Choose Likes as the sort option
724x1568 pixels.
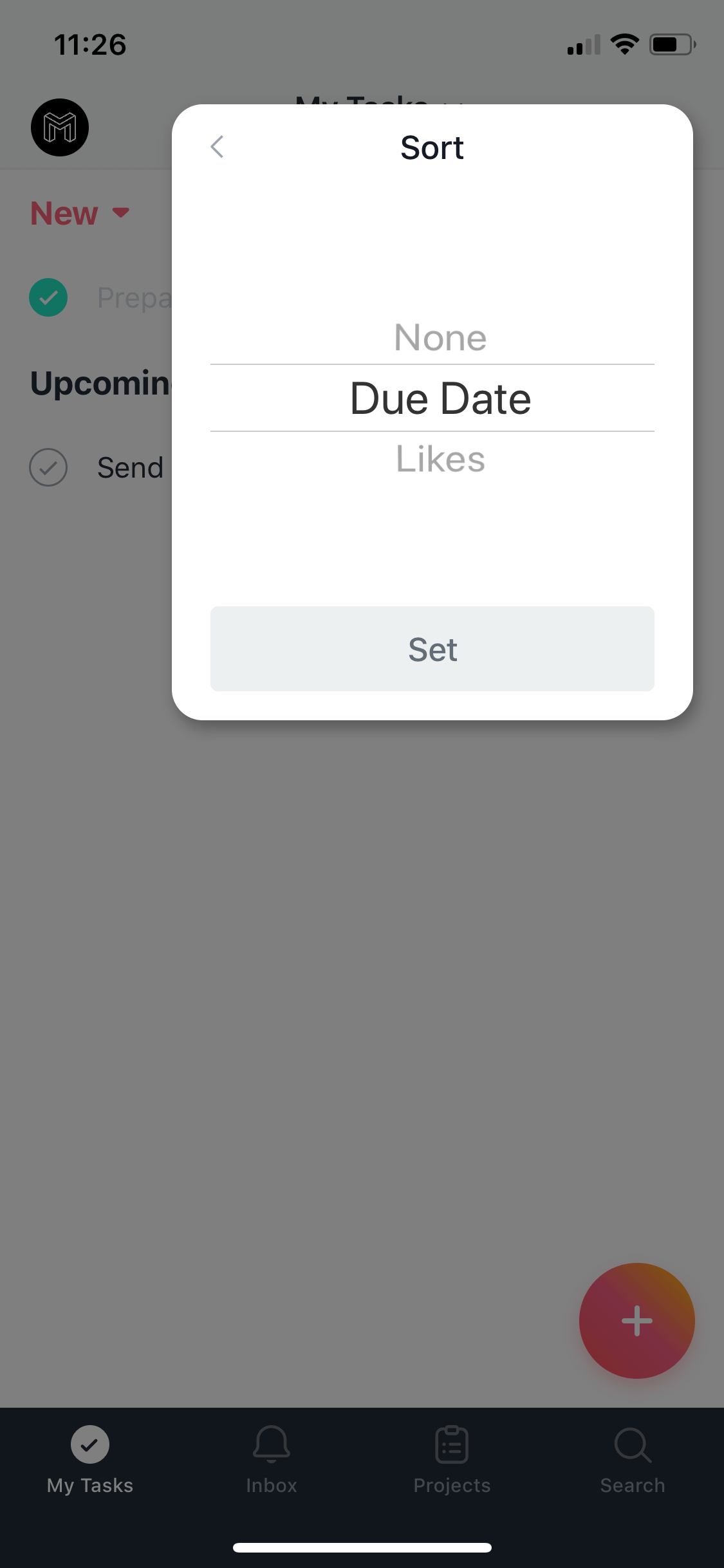[x=440, y=459]
